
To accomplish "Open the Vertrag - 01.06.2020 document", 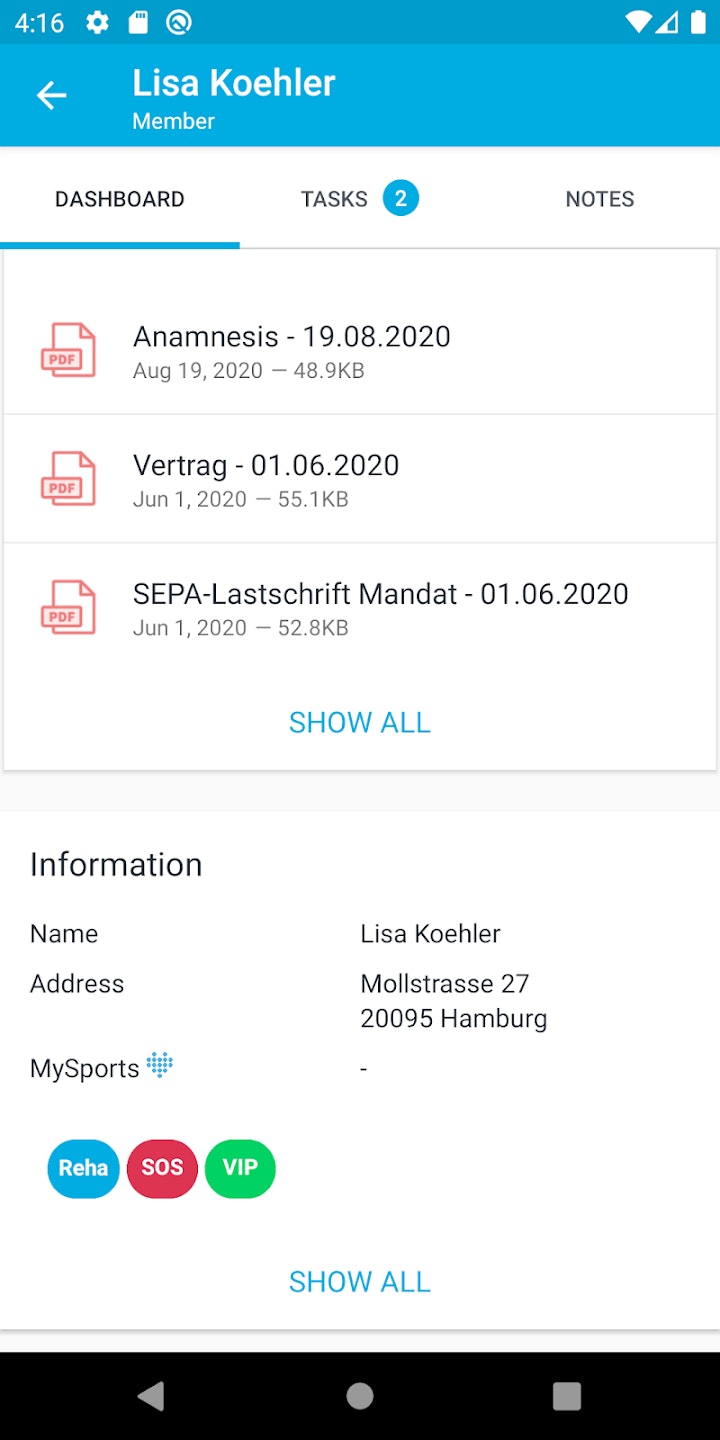I will click(x=266, y=479).
